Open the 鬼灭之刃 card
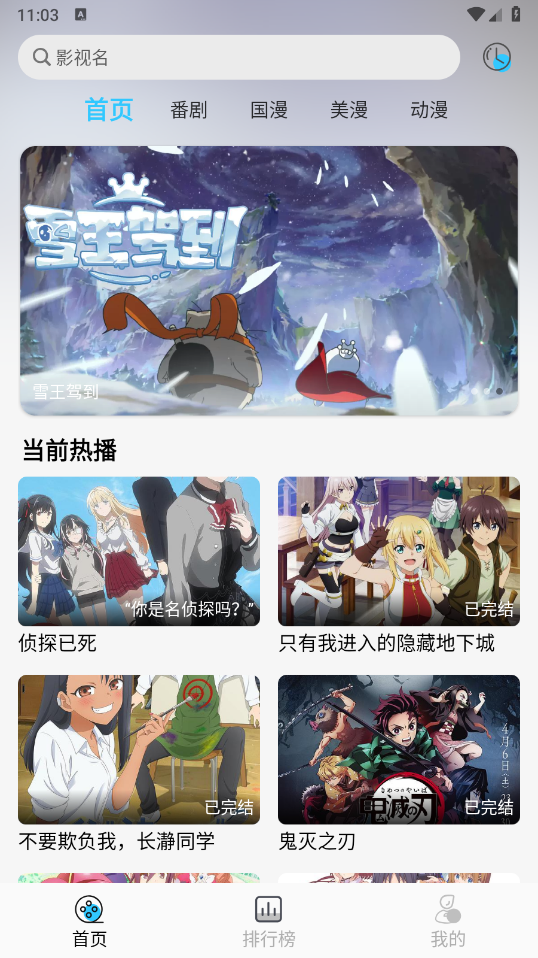The height and width of the screenshot is (958, 538). [x=399, y=764]
